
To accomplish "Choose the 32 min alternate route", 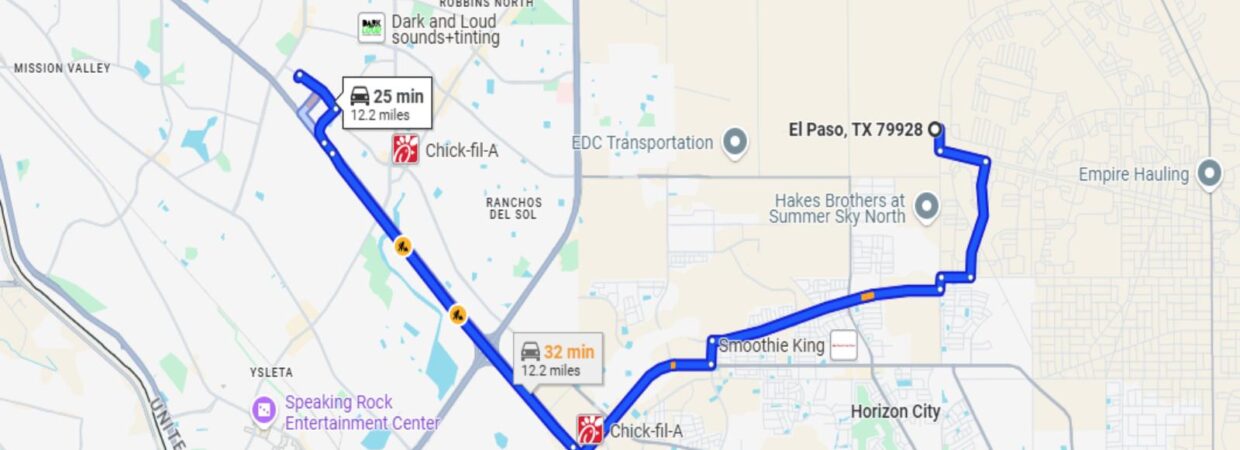I will (x=558, y=358).
